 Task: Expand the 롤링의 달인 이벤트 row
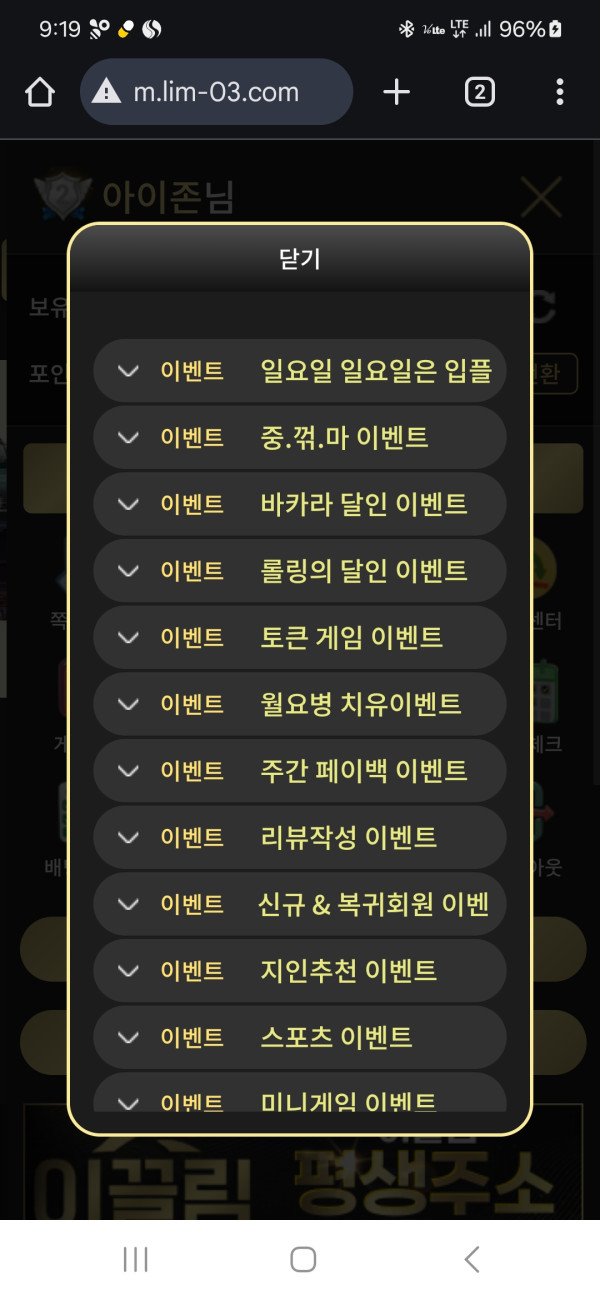(x=299, y=570)
